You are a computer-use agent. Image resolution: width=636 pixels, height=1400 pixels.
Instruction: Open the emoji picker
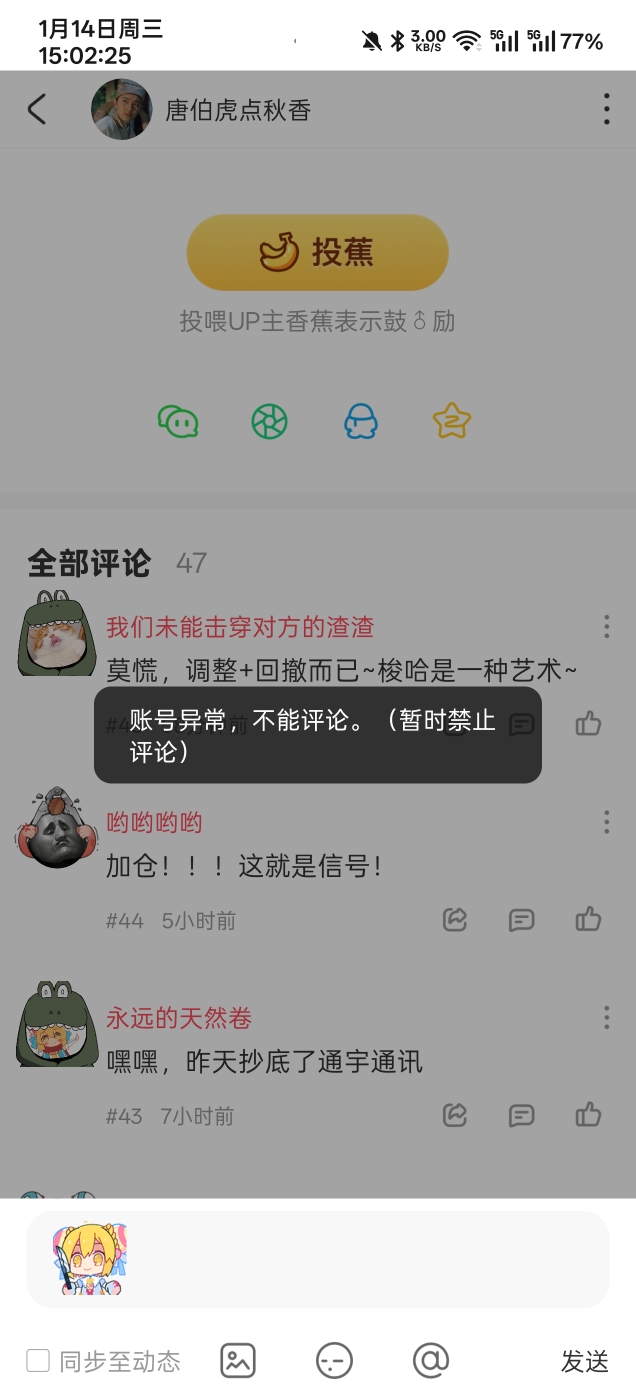334,1360
